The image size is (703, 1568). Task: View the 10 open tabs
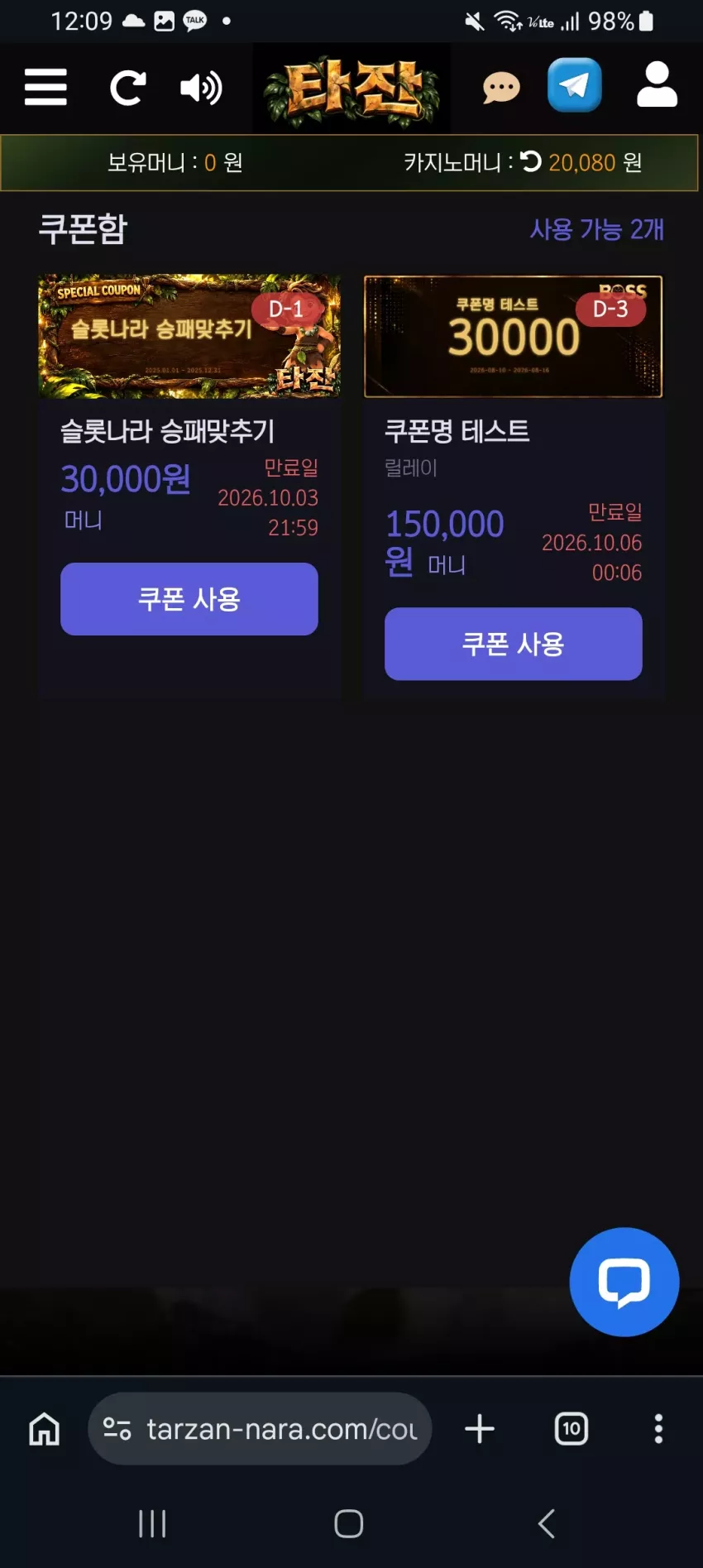(571, 1429)
